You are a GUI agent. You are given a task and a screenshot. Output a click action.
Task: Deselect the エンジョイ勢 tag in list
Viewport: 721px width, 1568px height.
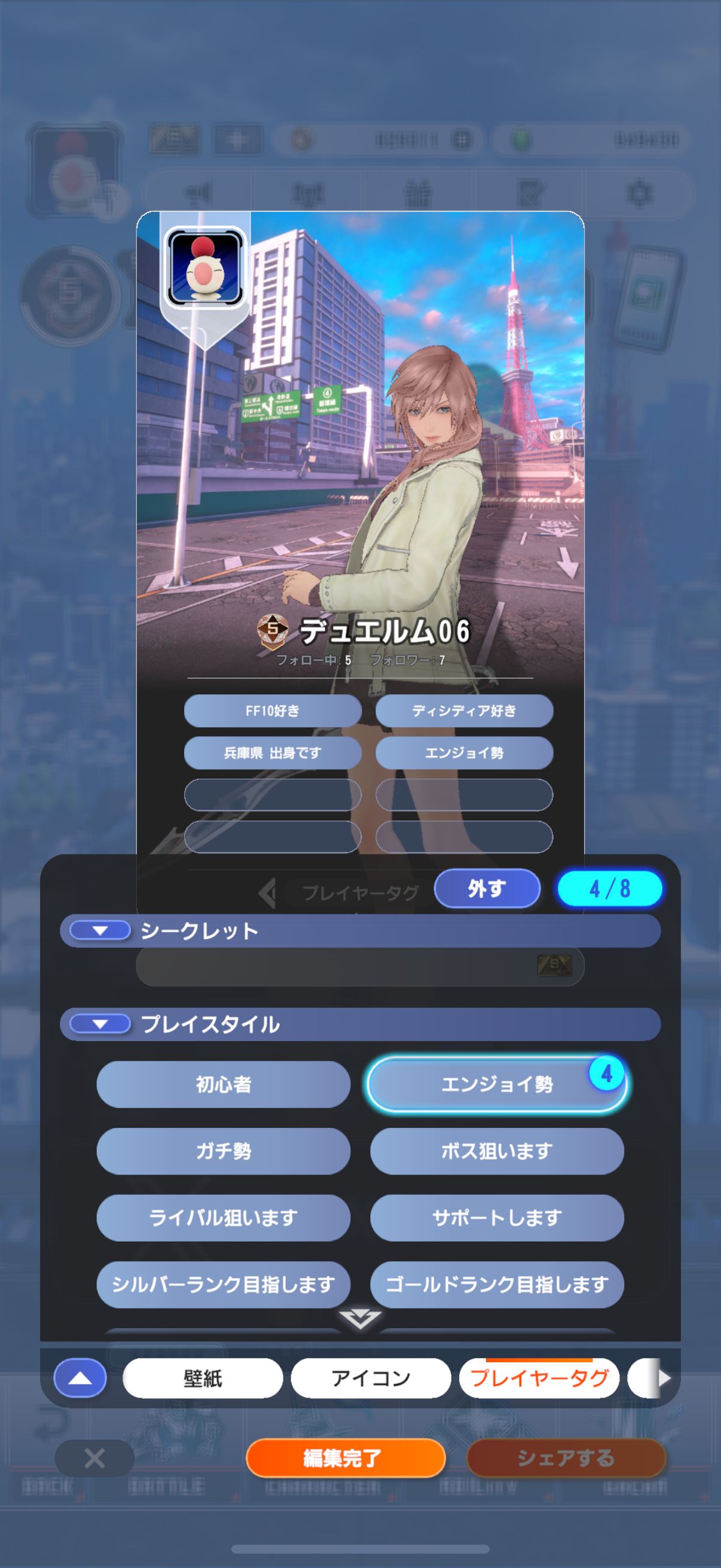point(496,1084)
